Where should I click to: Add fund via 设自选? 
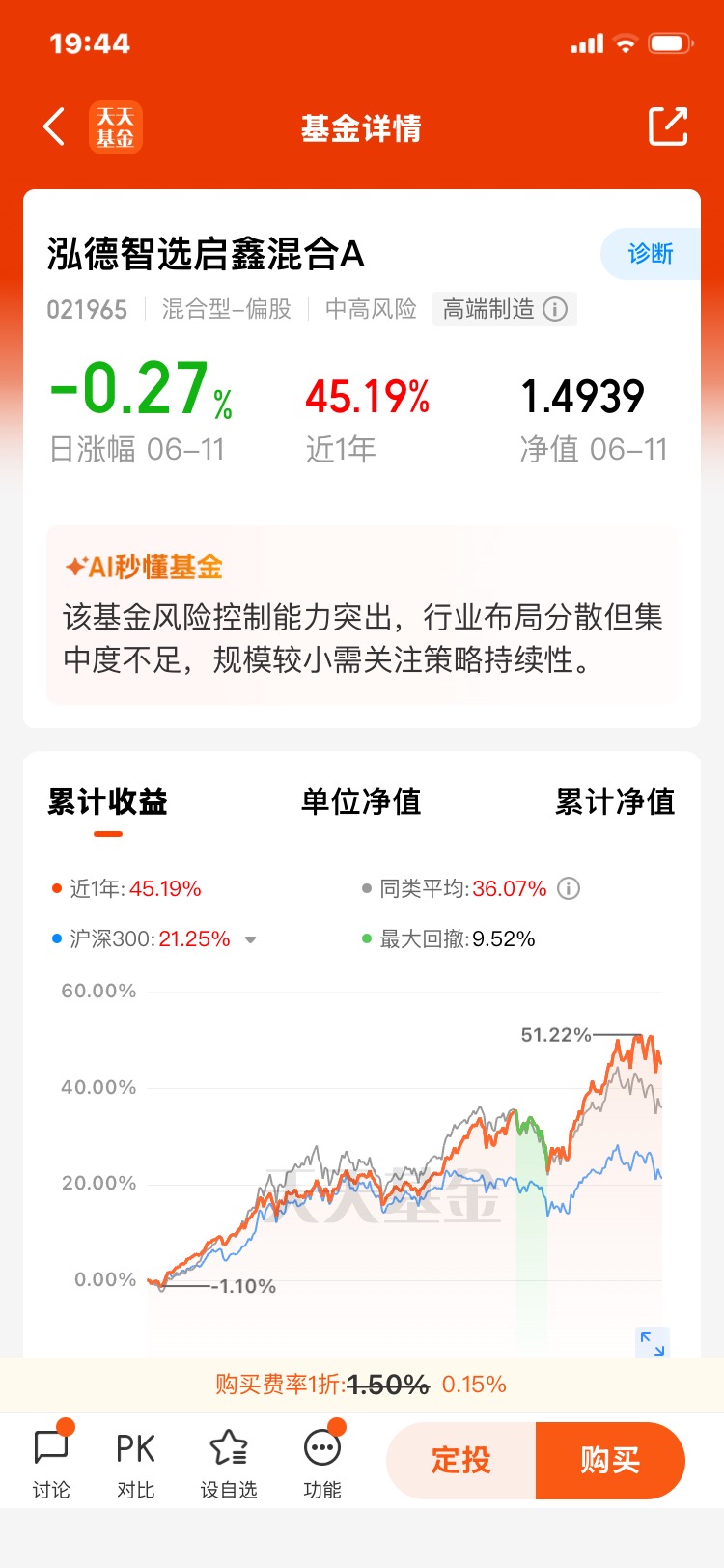coord(229,1463)
